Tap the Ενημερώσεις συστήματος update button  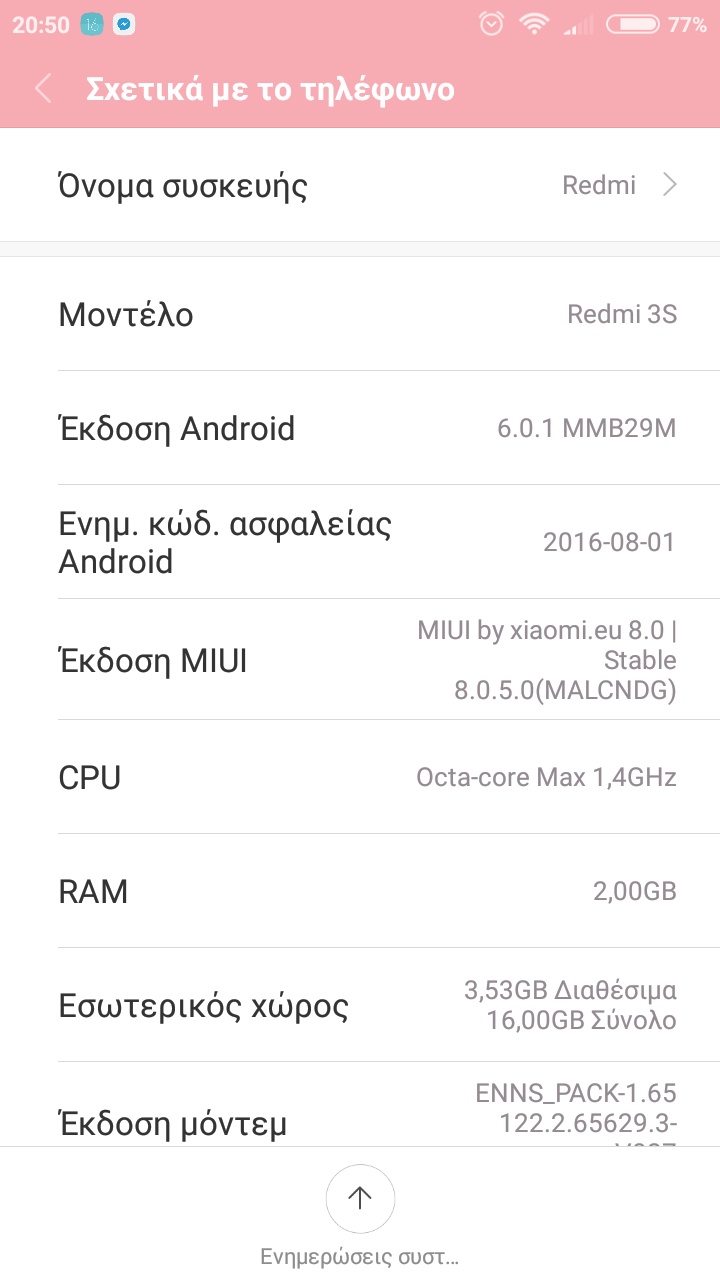click(360, 1198)
